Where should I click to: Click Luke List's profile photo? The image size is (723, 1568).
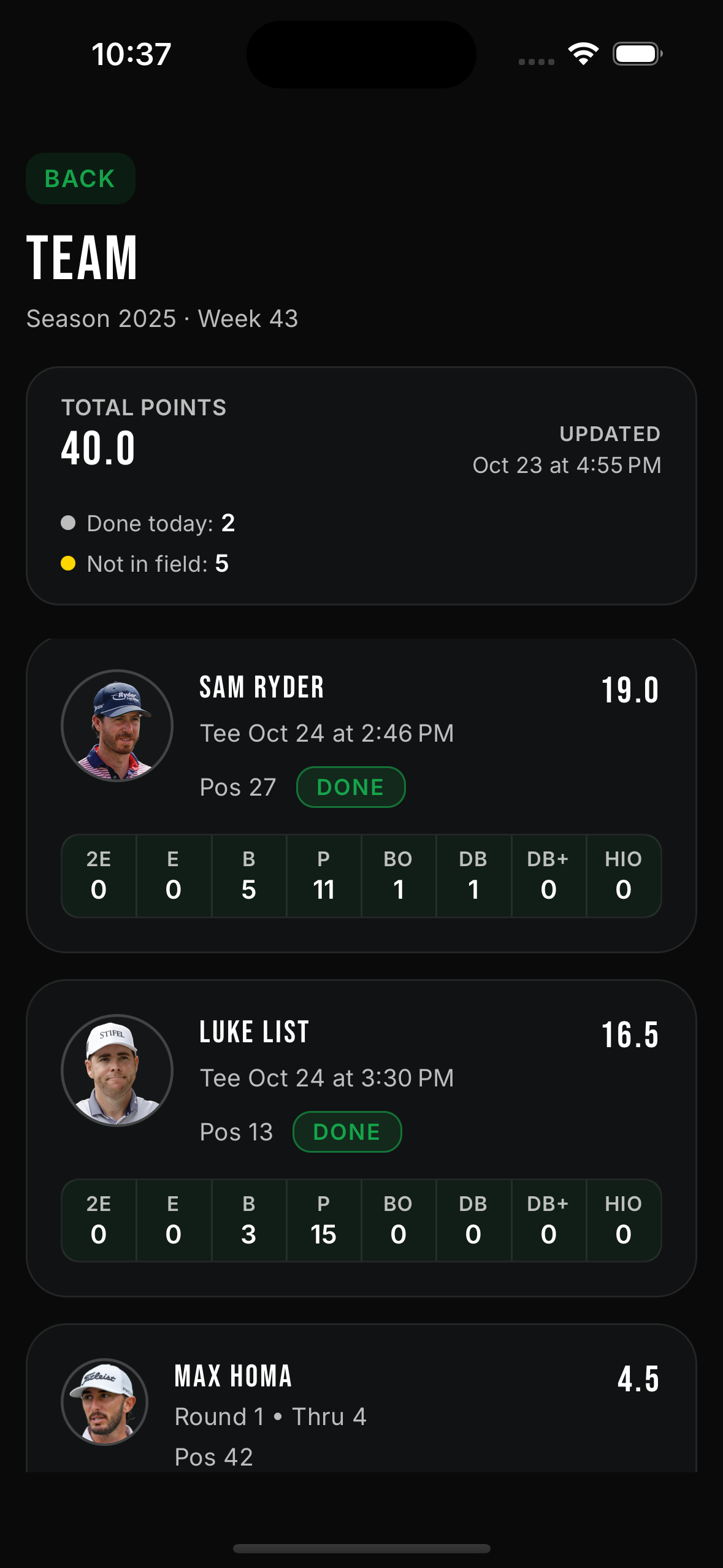pyautogui.click(x=118, y=1069)
